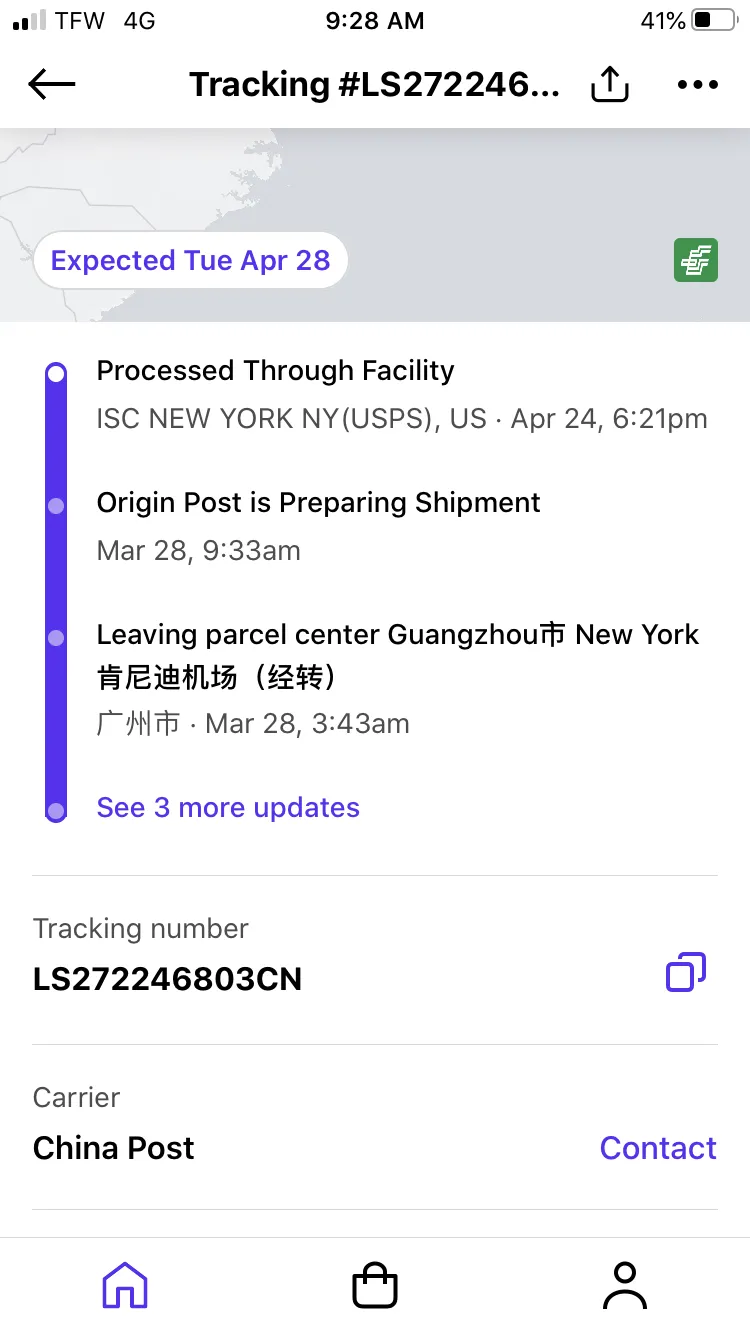Open the shopping bag tab
The height and width of the screenshot is (1334, 750).
(x=375, y=1285)
